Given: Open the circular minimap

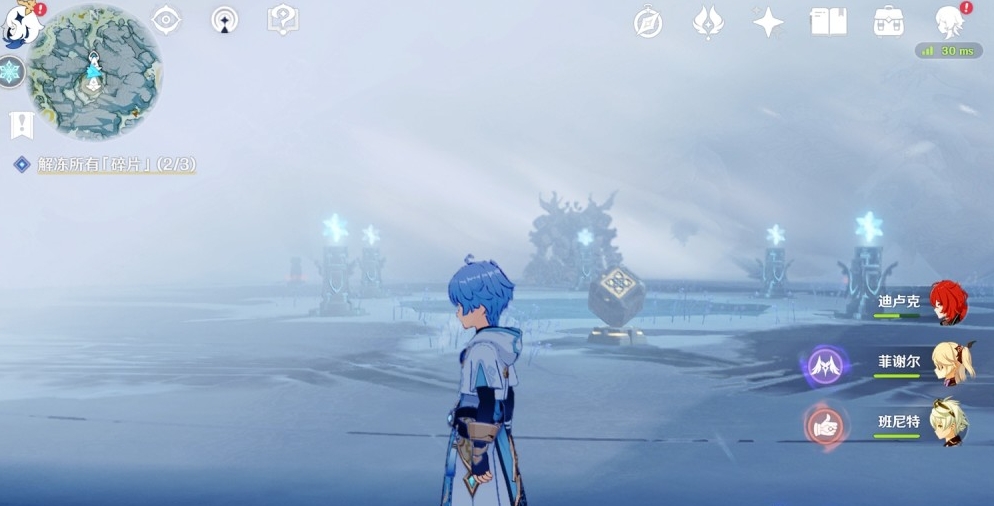Looking at the screenshot, I should click(x=94, y=72).
